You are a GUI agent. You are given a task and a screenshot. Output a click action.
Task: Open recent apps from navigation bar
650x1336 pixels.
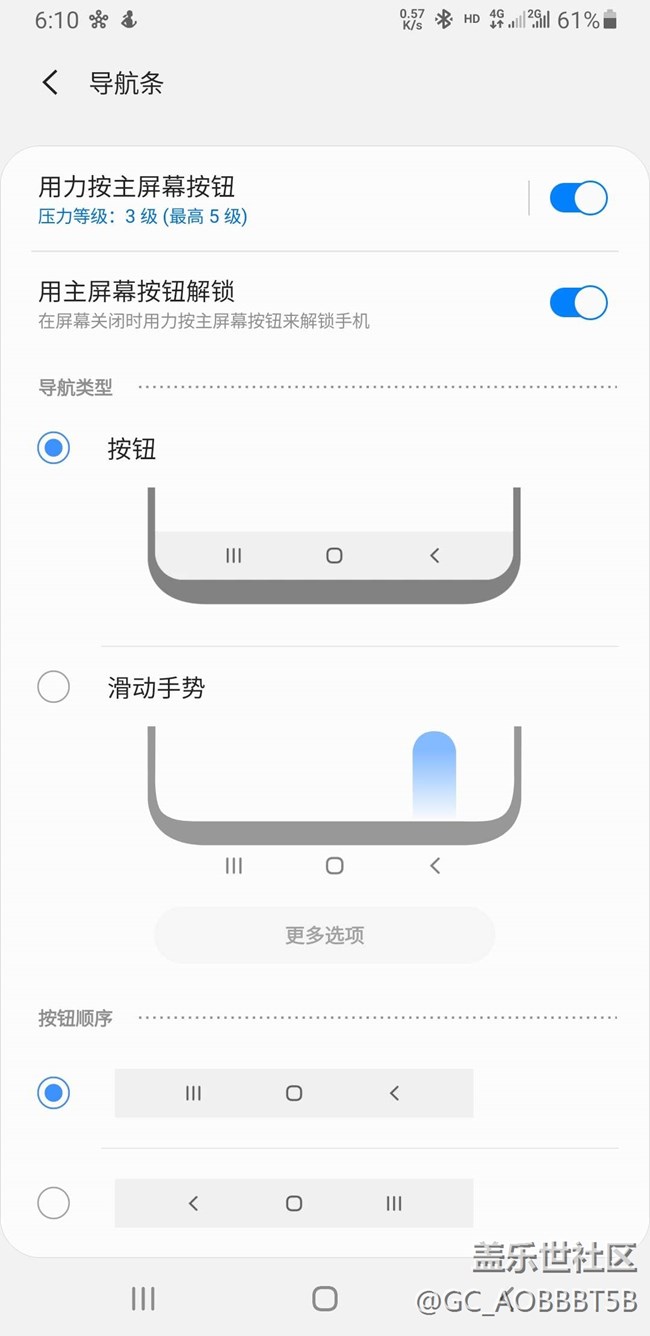[x=143, y=1298]
